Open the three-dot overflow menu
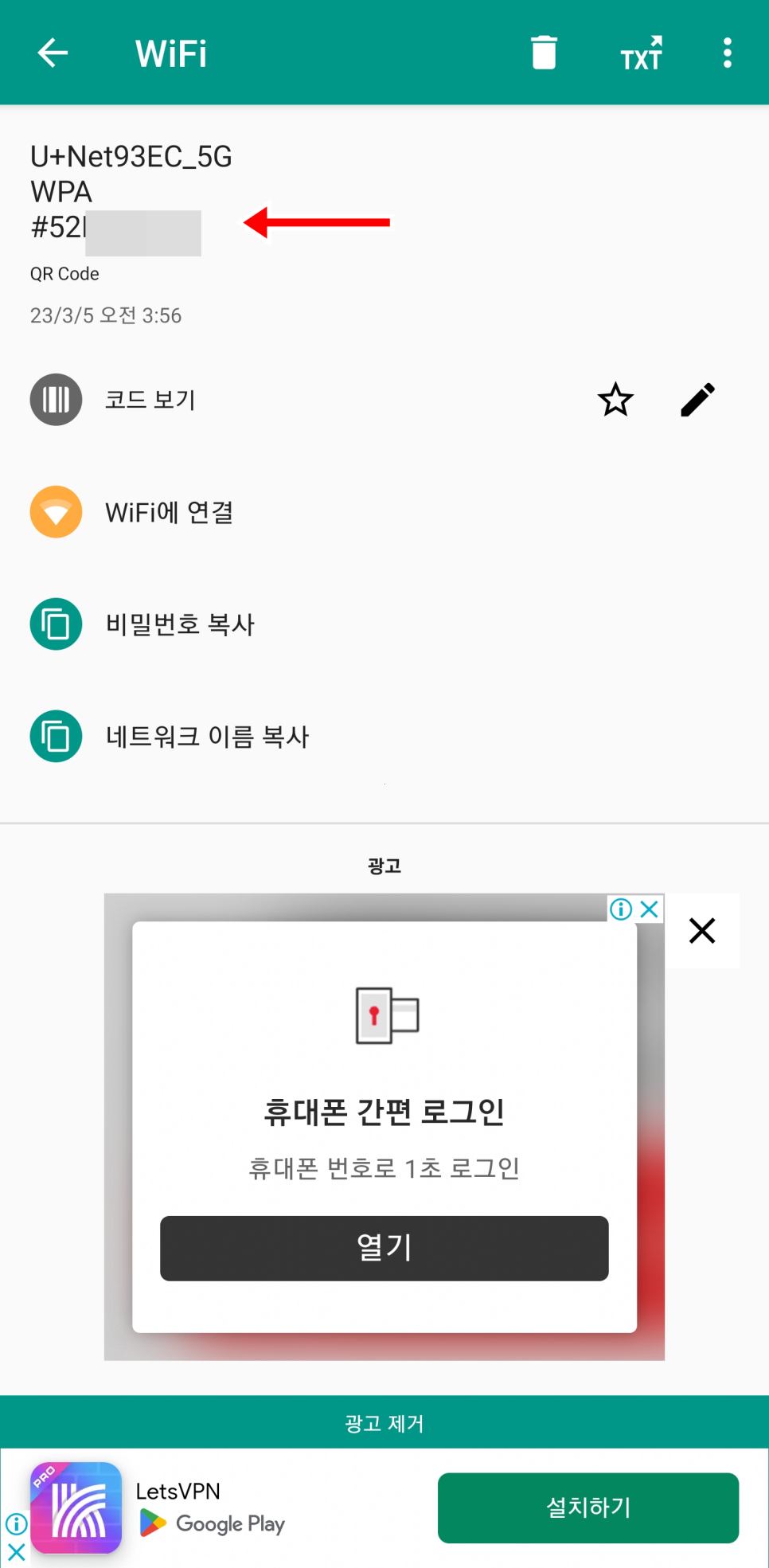769x1568 pixels. [x=727, y=53]
